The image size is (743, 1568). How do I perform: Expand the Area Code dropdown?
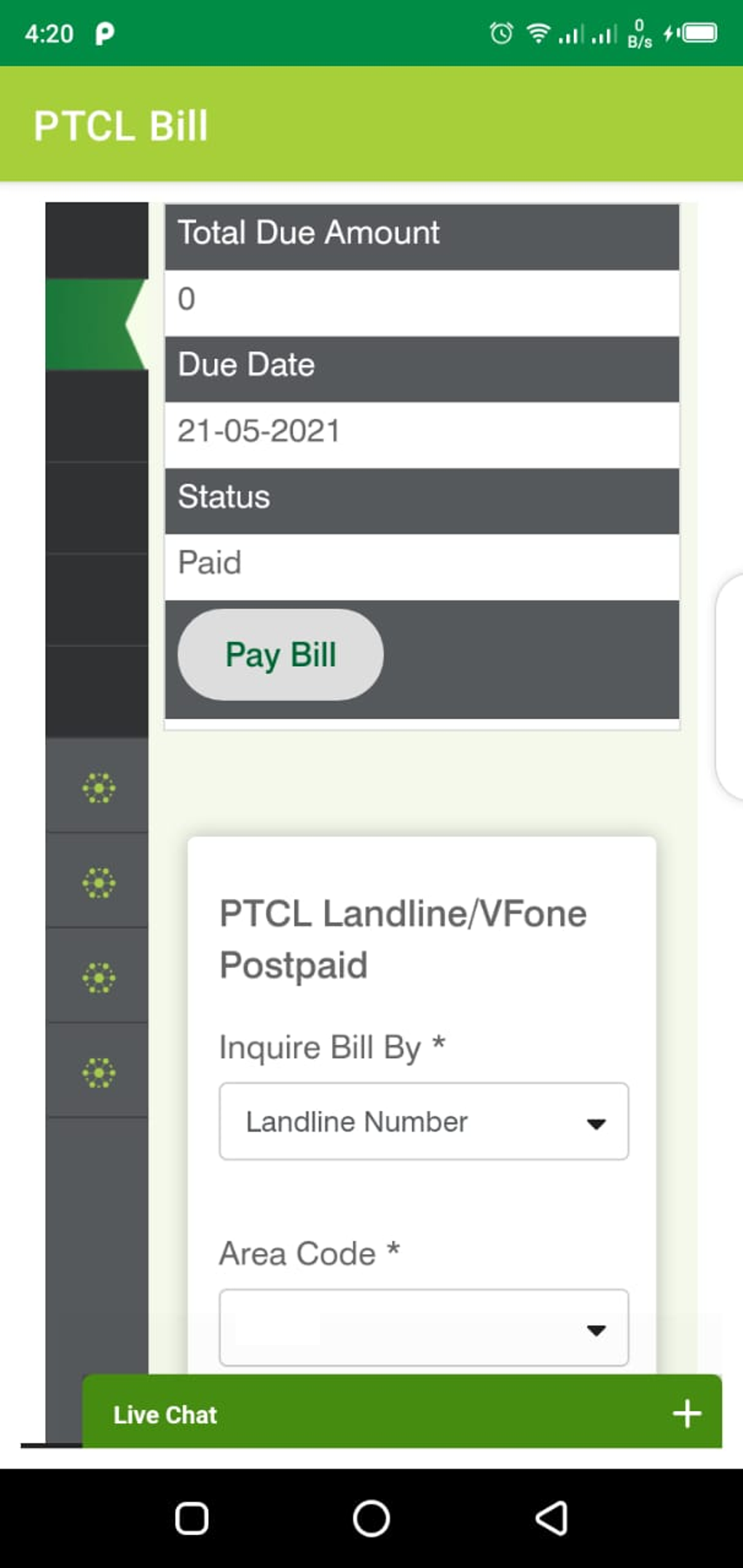[x=422, y=1329]
